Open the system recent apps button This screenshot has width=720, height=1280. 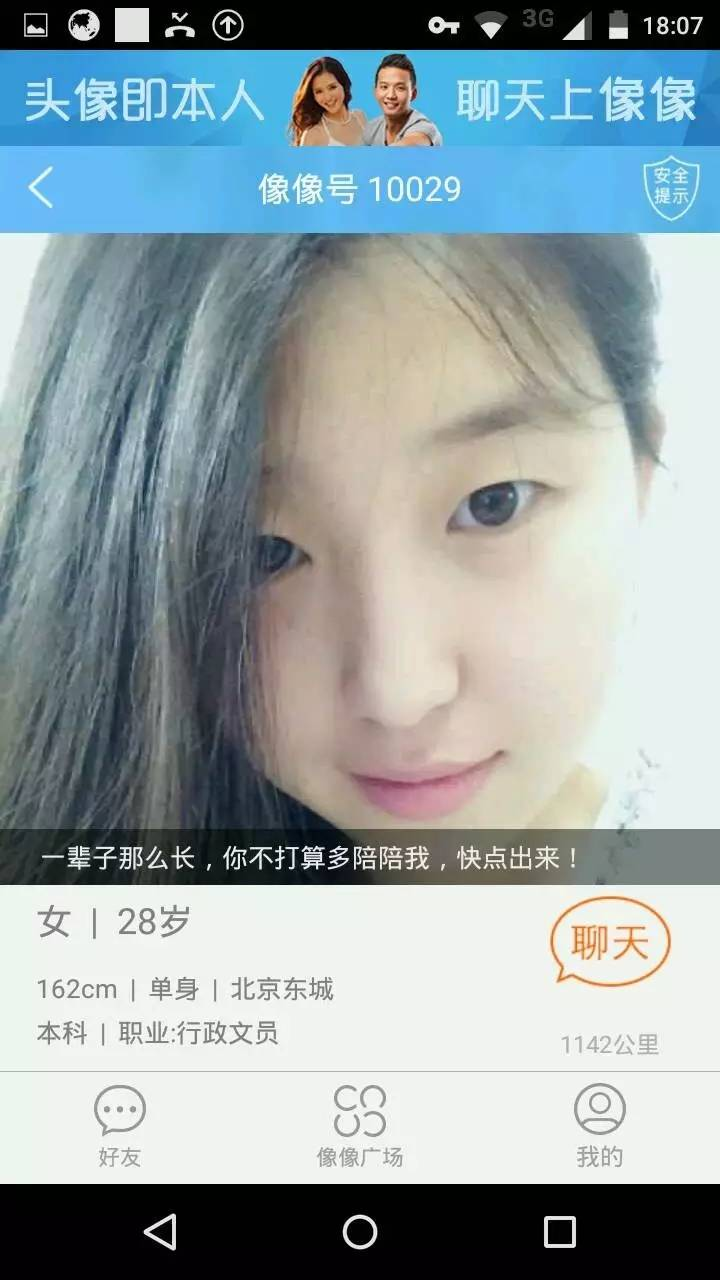[x=559, y=1232]
